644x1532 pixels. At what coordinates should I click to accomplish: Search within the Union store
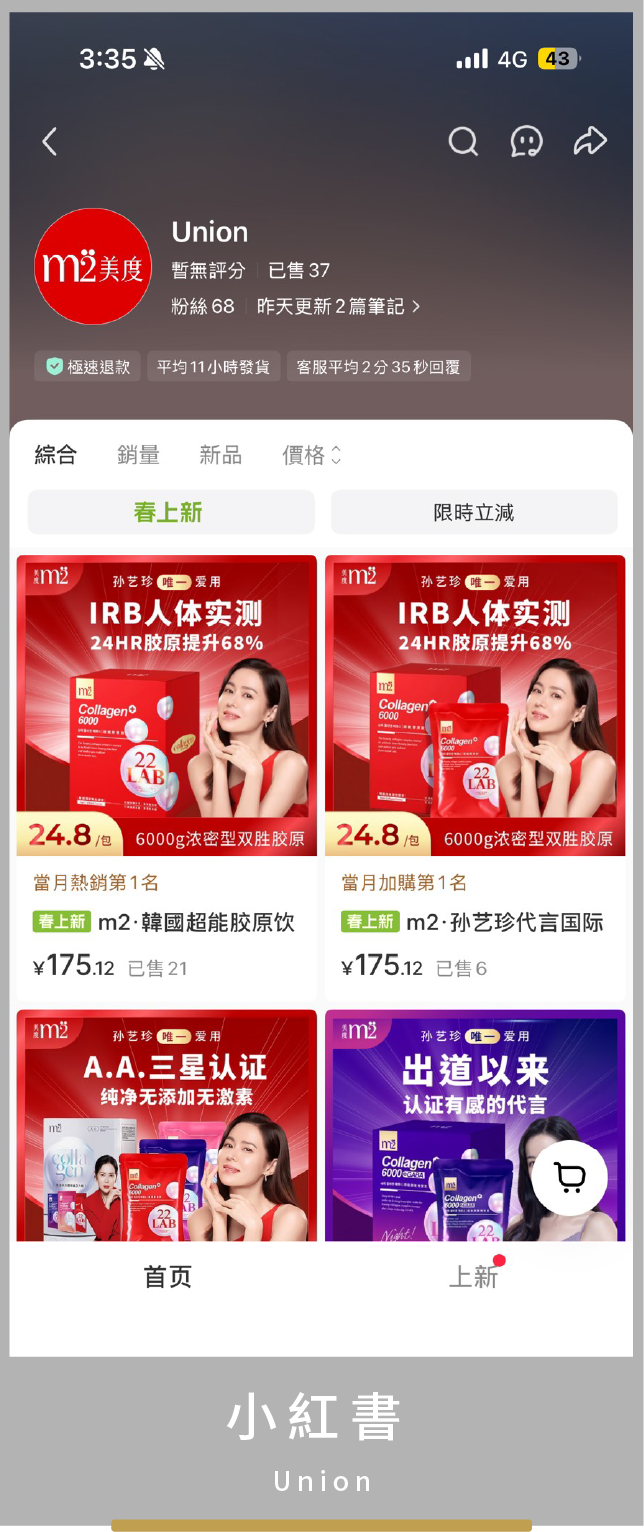point(463,142)
